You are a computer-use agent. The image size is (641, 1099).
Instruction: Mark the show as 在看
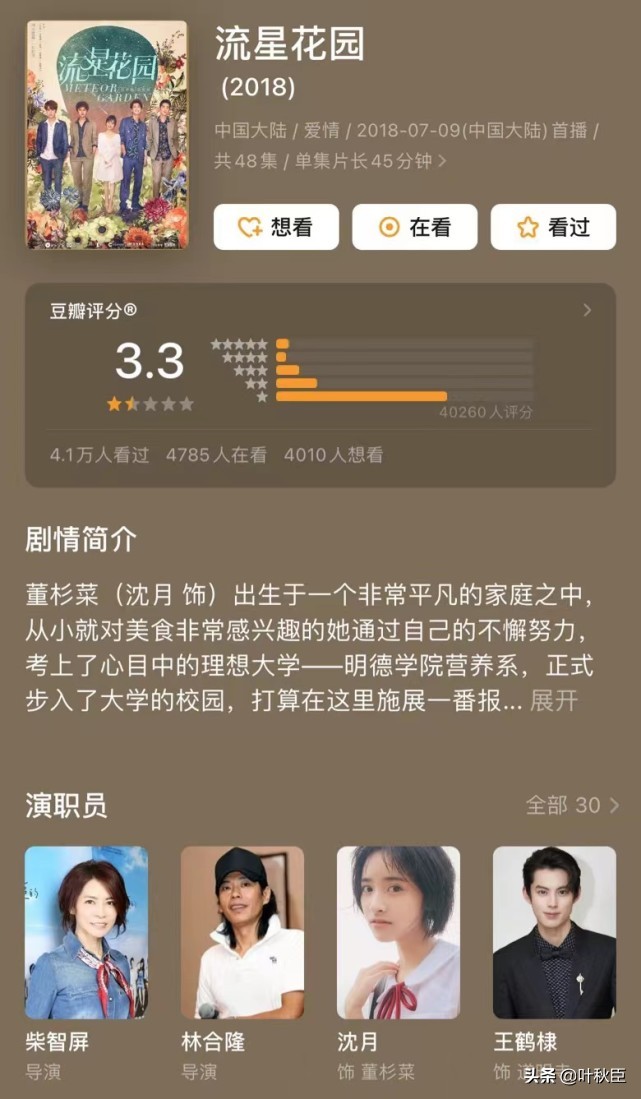[414, 227]
